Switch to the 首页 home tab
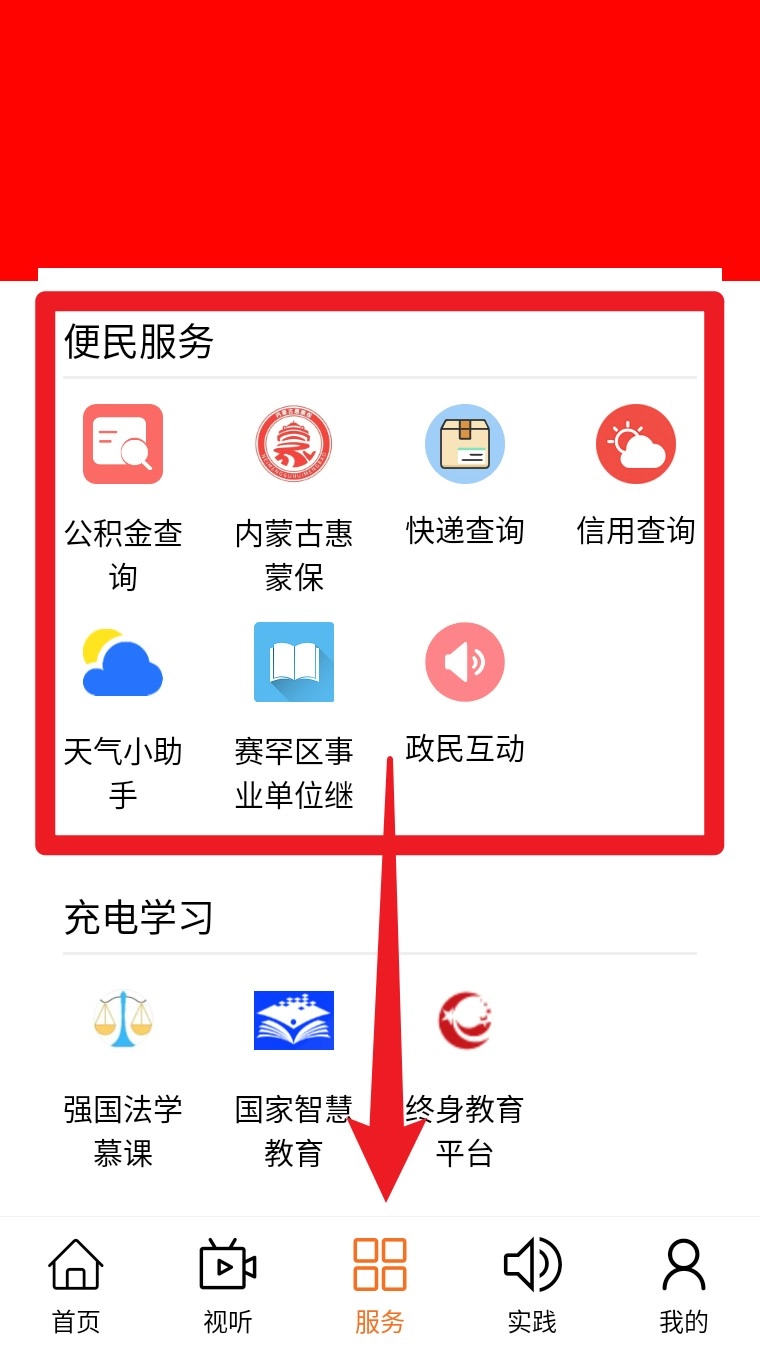The image size is (760, 1355). click(x=76, y=1285)
